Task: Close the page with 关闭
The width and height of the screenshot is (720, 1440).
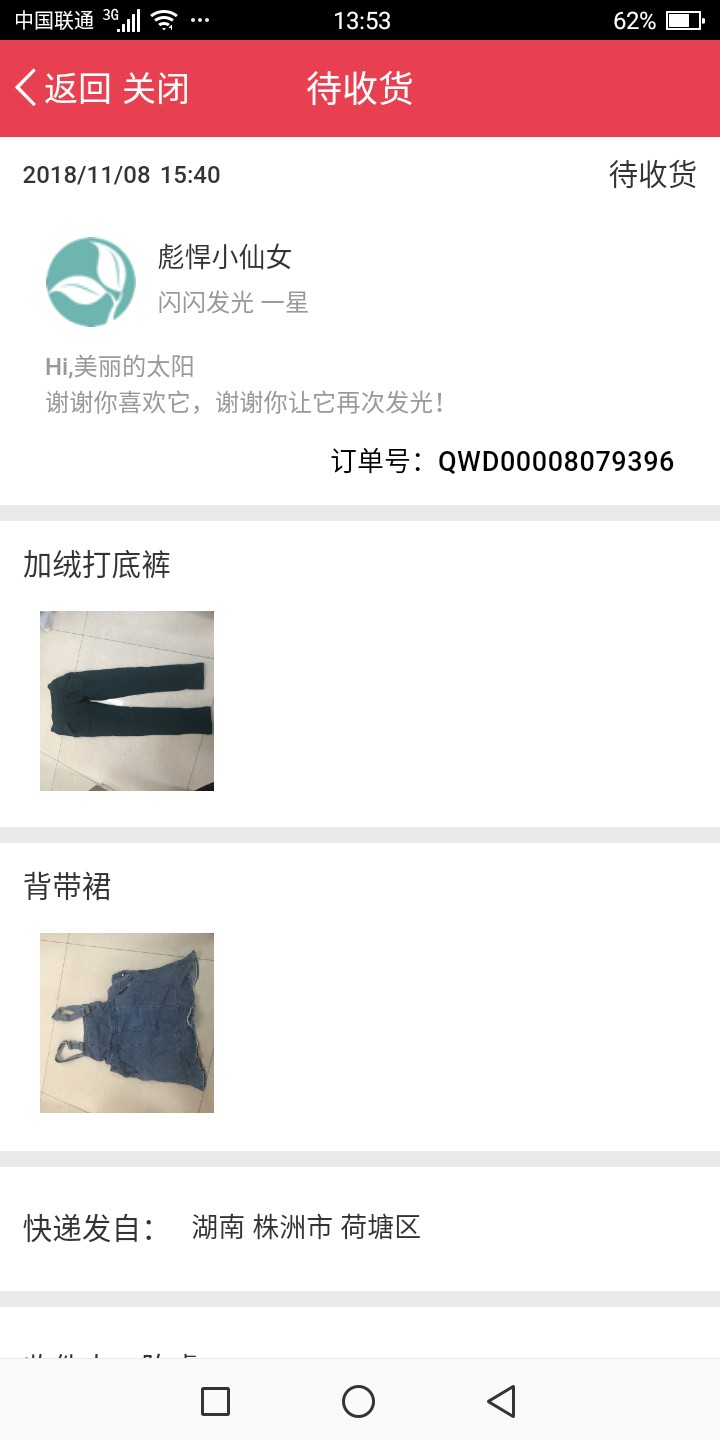Action: click(155, 88)
